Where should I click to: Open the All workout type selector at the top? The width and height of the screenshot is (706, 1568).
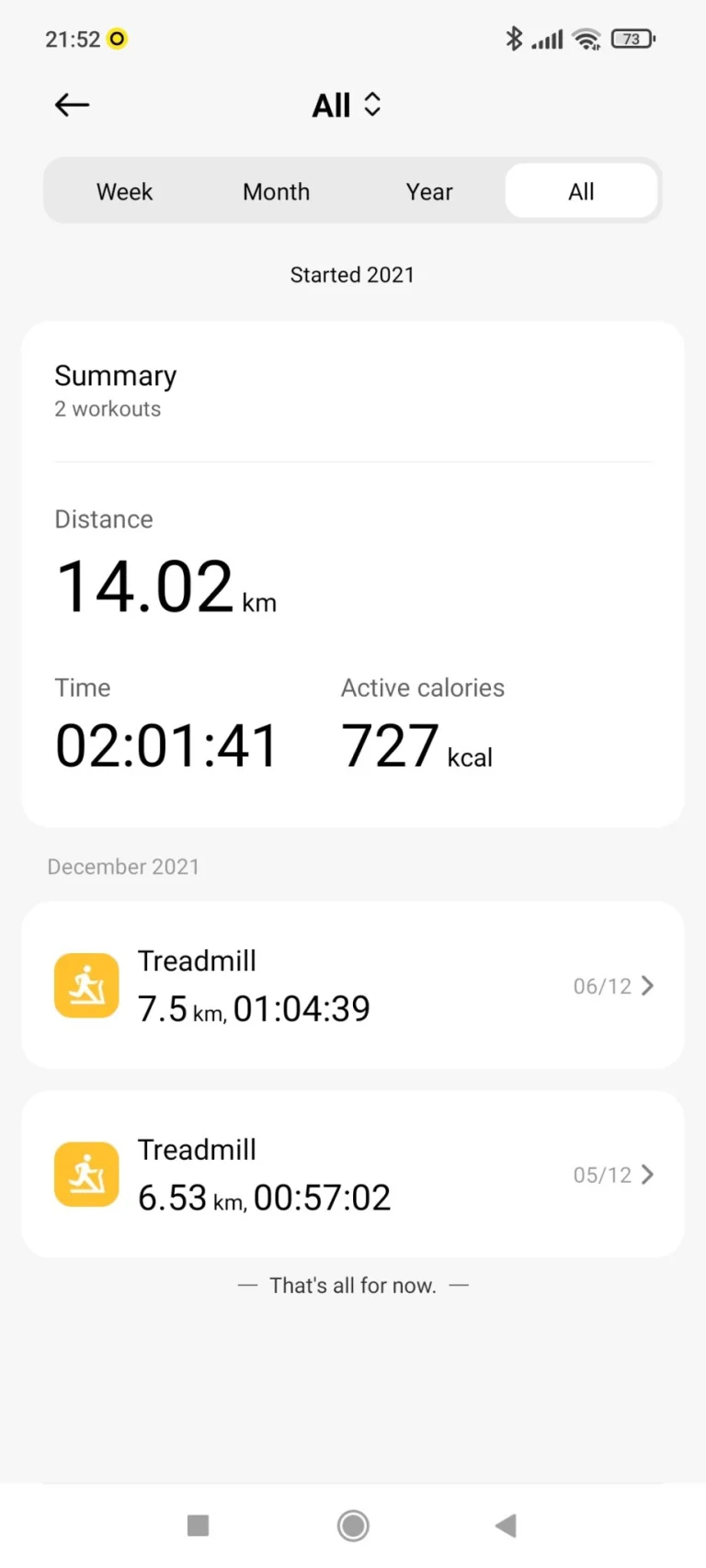click(347, 105)
